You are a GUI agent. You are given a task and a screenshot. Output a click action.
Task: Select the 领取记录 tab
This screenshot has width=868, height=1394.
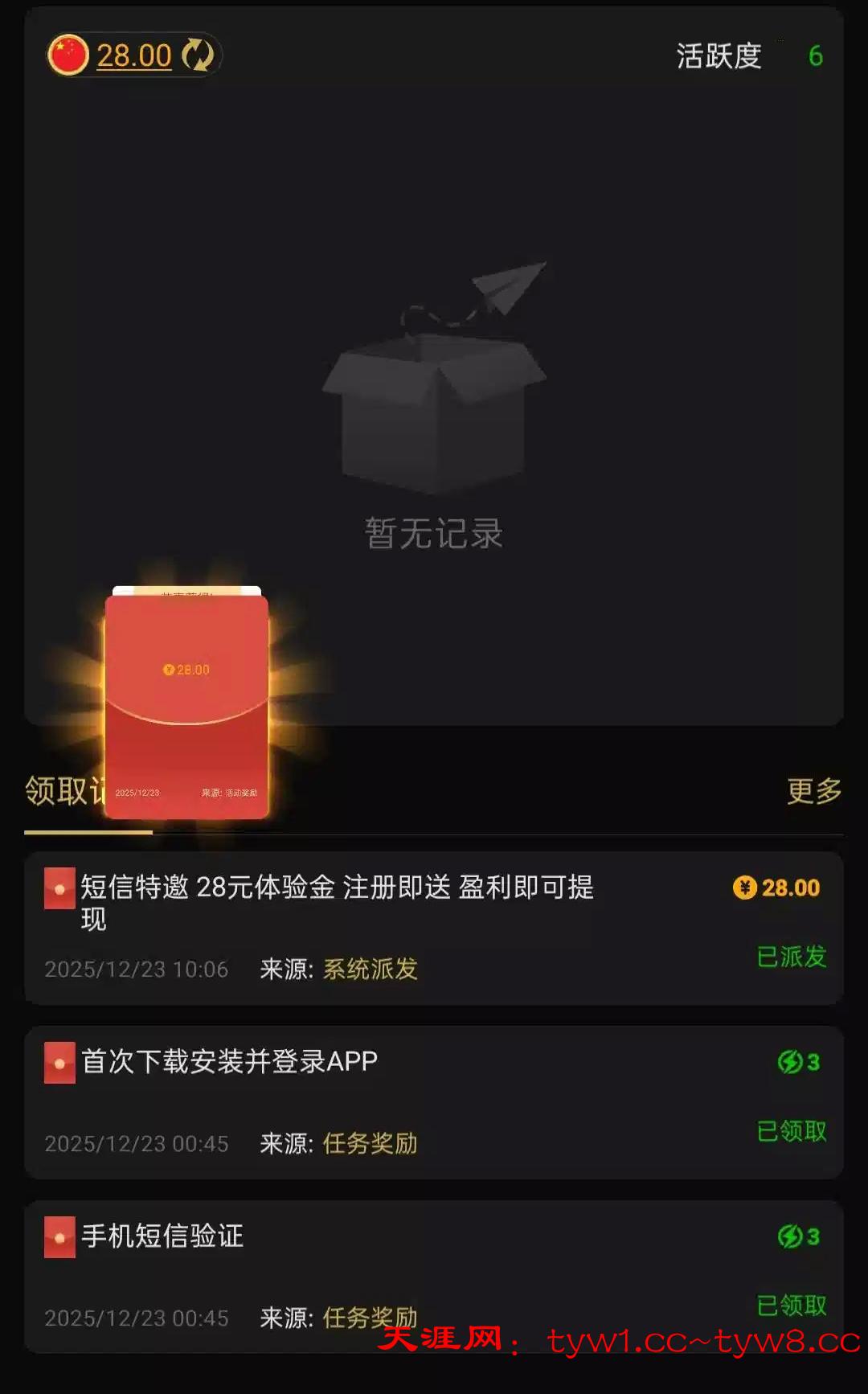(63, 792)
